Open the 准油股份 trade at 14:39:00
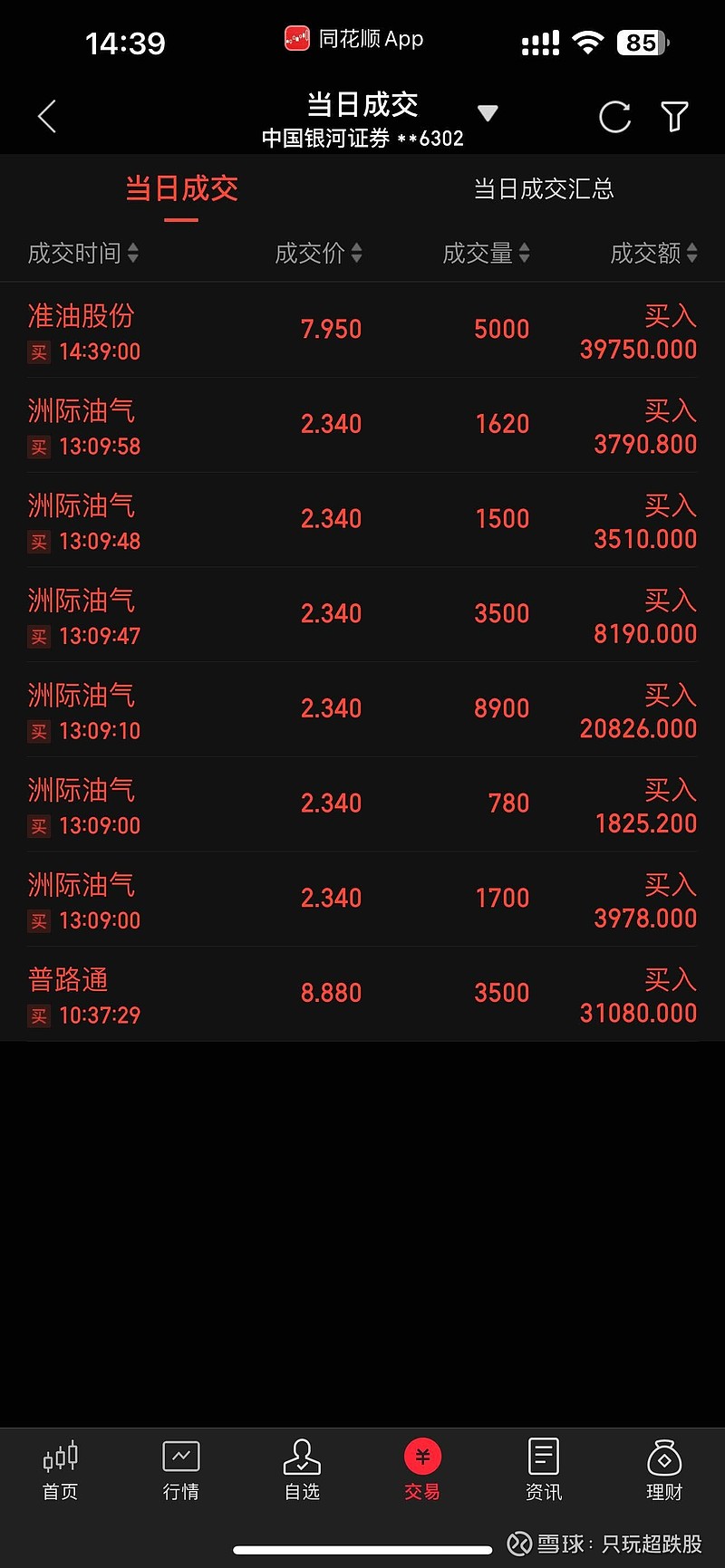The width and height of the screenshot is (725, 1568). tap(362, 331)
